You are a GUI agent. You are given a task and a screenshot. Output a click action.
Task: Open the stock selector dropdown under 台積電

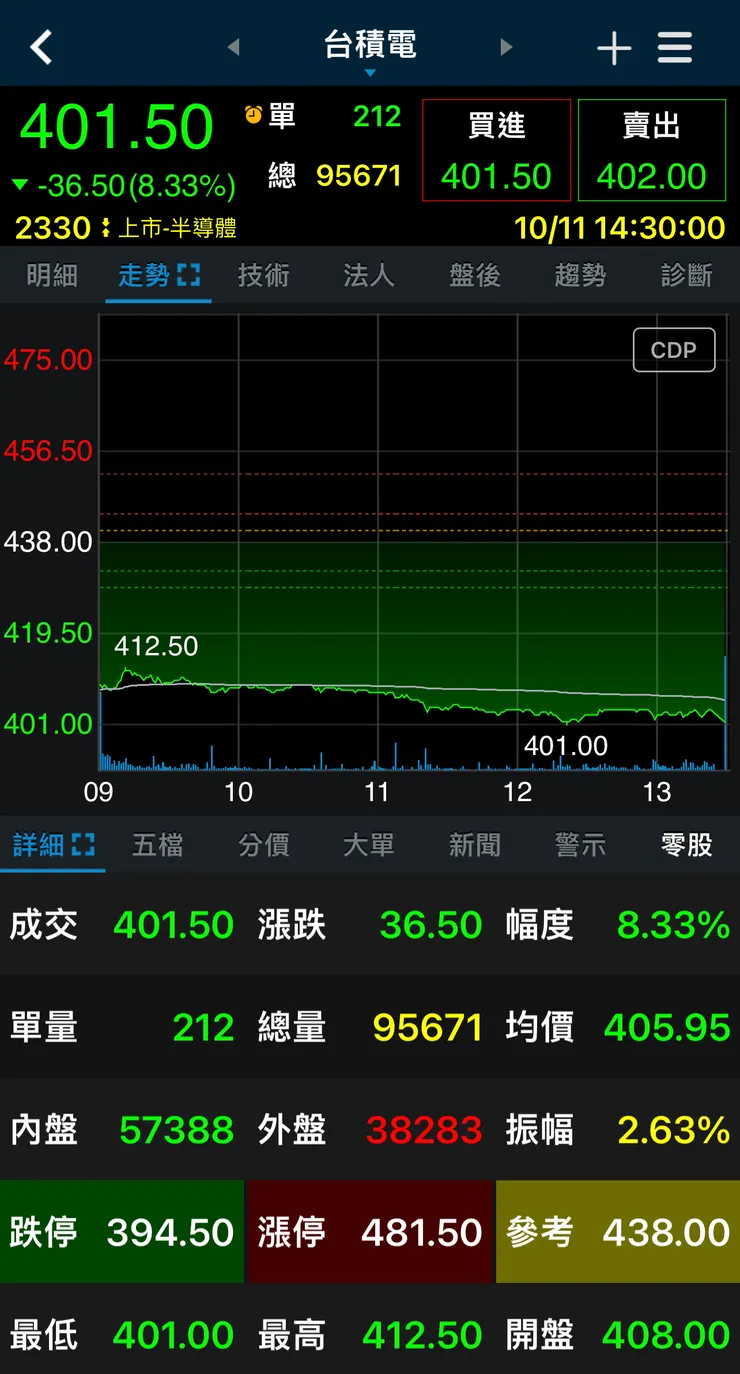pyautogui.click(x=370, y=72)
